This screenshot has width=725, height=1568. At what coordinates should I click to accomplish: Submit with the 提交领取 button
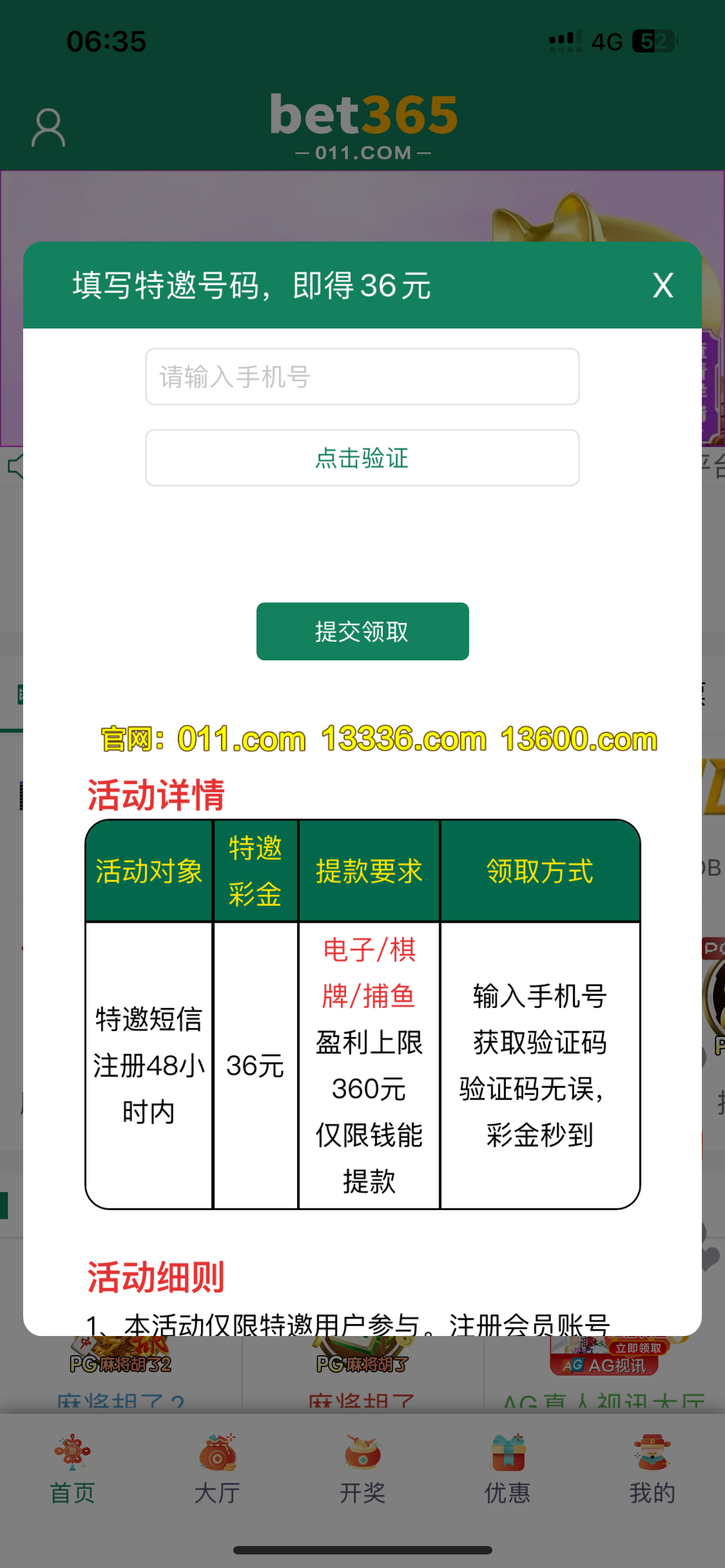(x=362, y=631)
